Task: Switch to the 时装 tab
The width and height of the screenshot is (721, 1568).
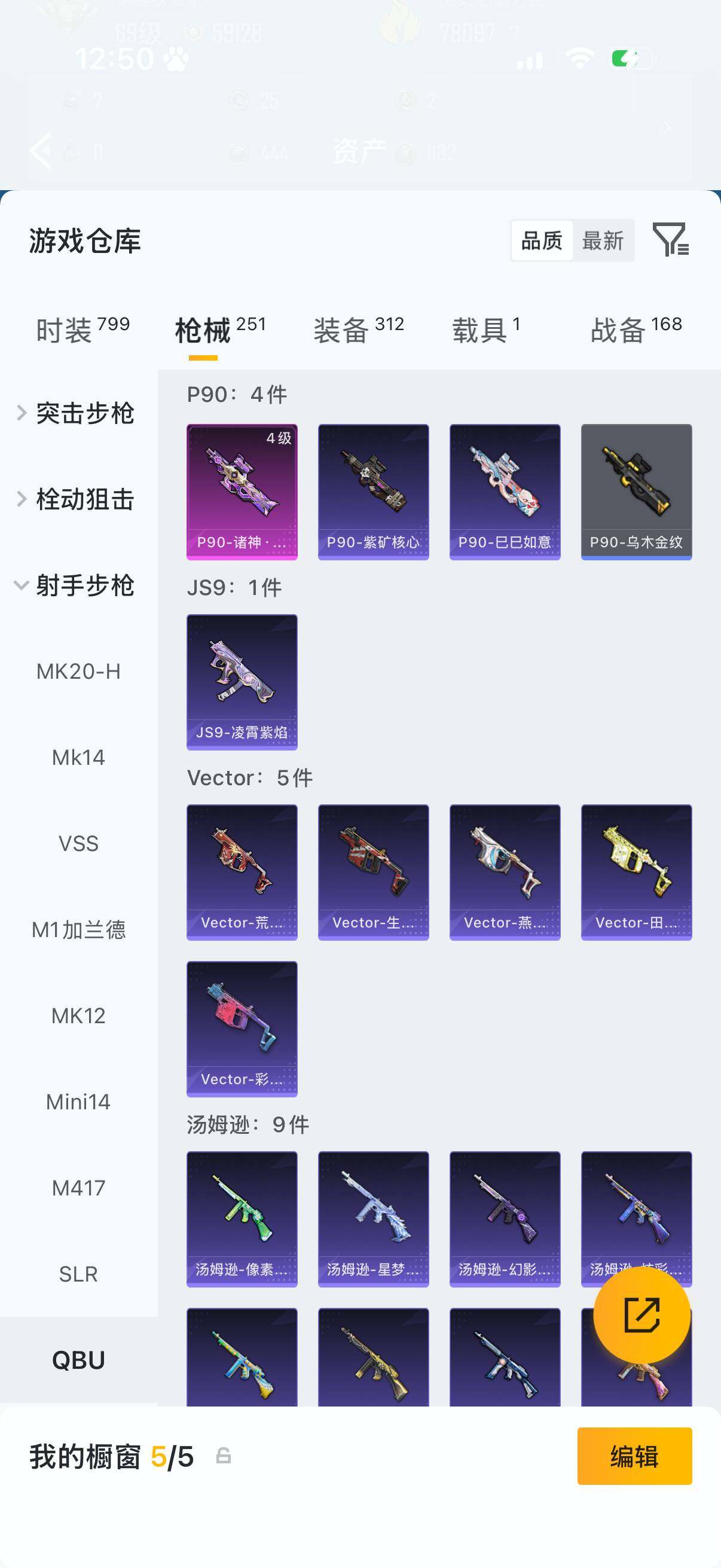Action: [x=83, y=330]
